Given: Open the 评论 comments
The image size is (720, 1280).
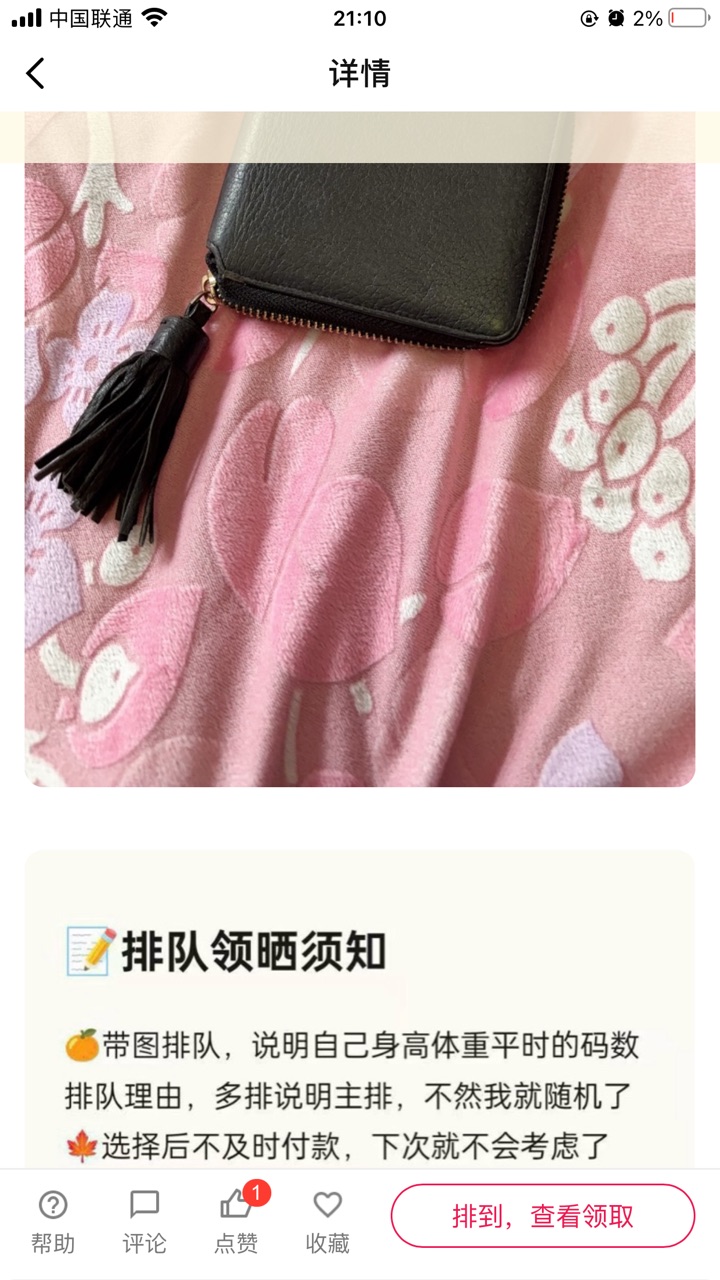Looking at the screenshot, I should pyautogui.click(x=144, y=1221).
